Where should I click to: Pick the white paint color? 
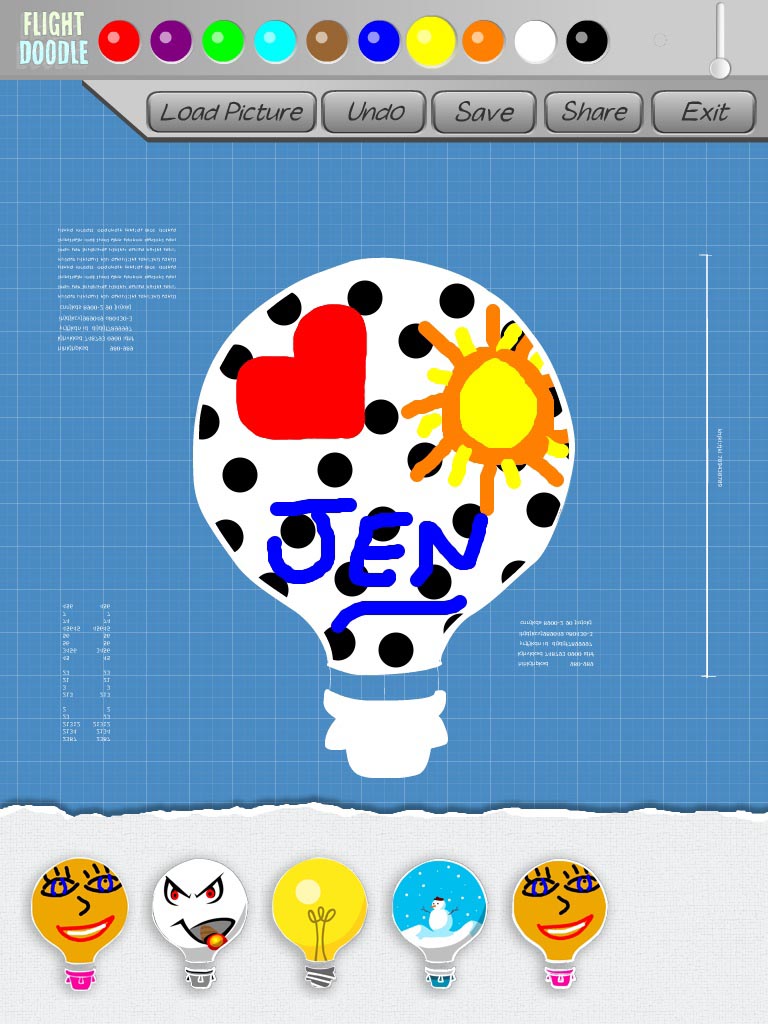[x=535, y=41]
